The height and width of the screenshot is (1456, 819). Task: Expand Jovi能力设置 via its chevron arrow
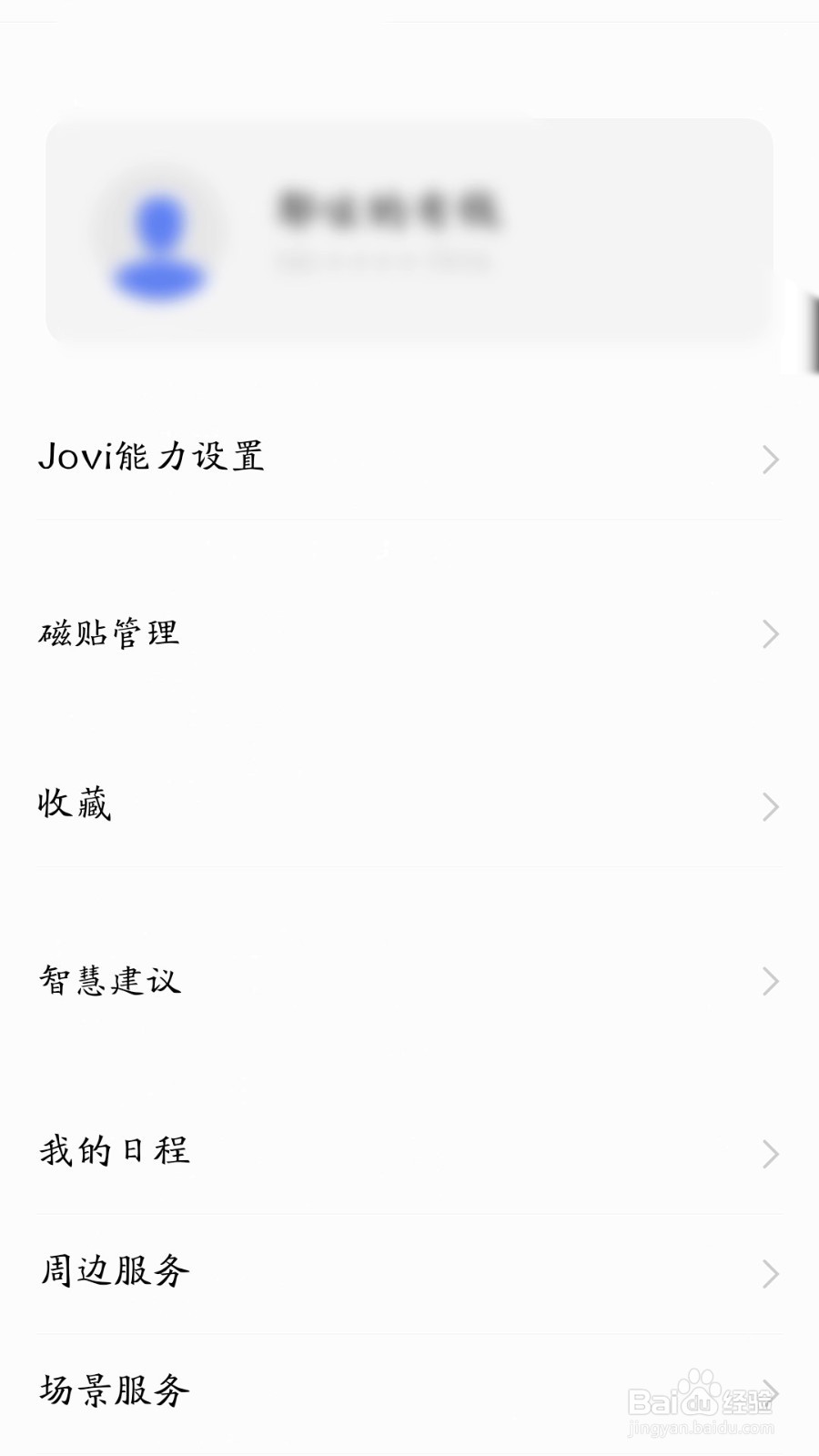pyautogui.click(x=769, y=460)
